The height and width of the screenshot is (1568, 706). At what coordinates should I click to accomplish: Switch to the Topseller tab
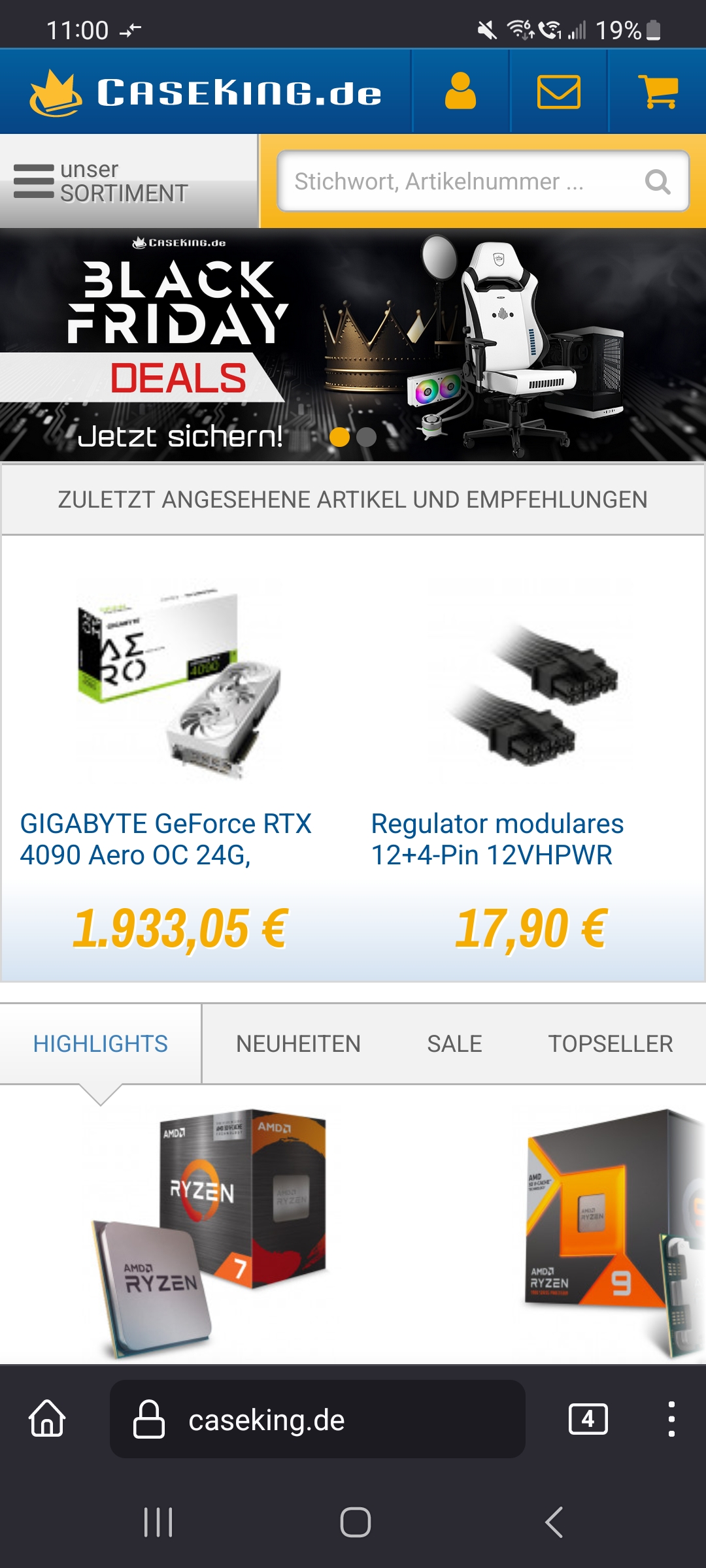[x=610, y=1044]
